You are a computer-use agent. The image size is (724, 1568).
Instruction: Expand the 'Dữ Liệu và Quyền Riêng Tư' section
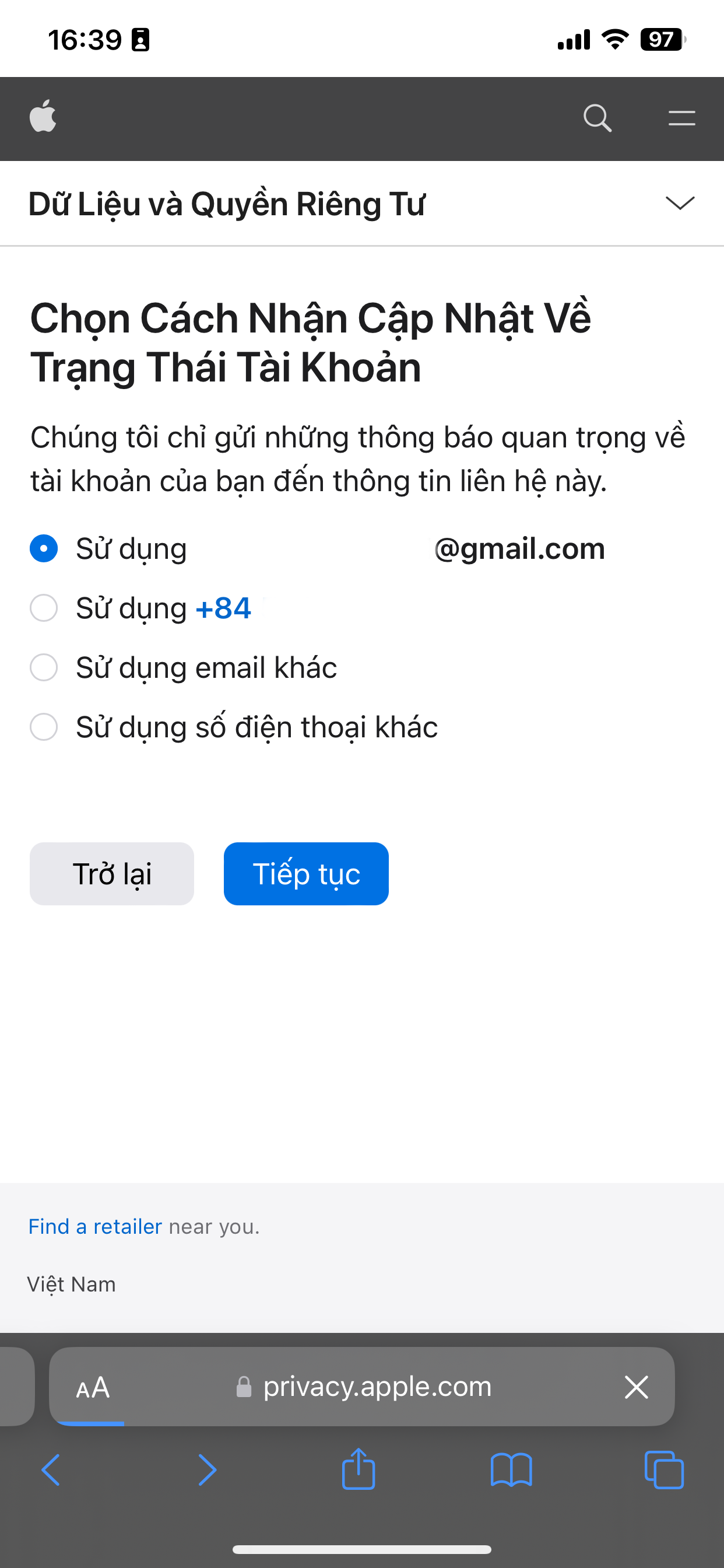coord(680,204)
